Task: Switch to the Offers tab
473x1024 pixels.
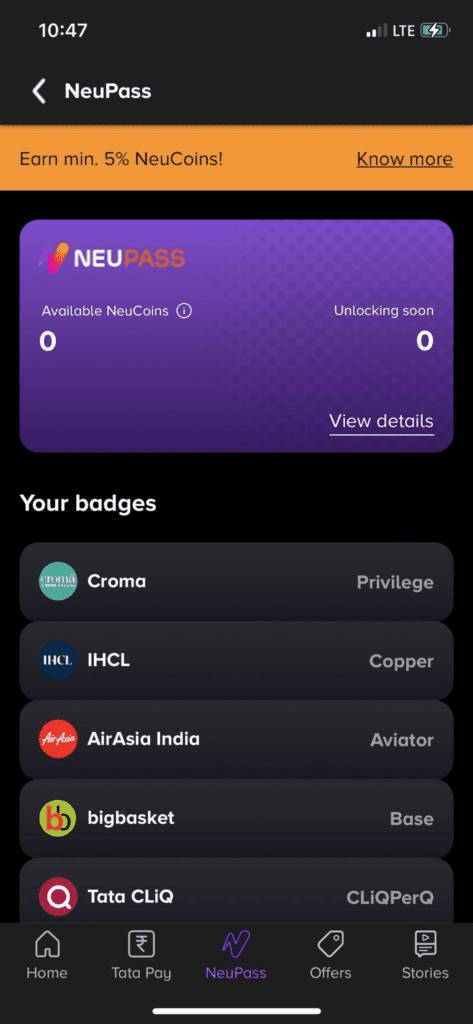Action: (x=331, y=955)
